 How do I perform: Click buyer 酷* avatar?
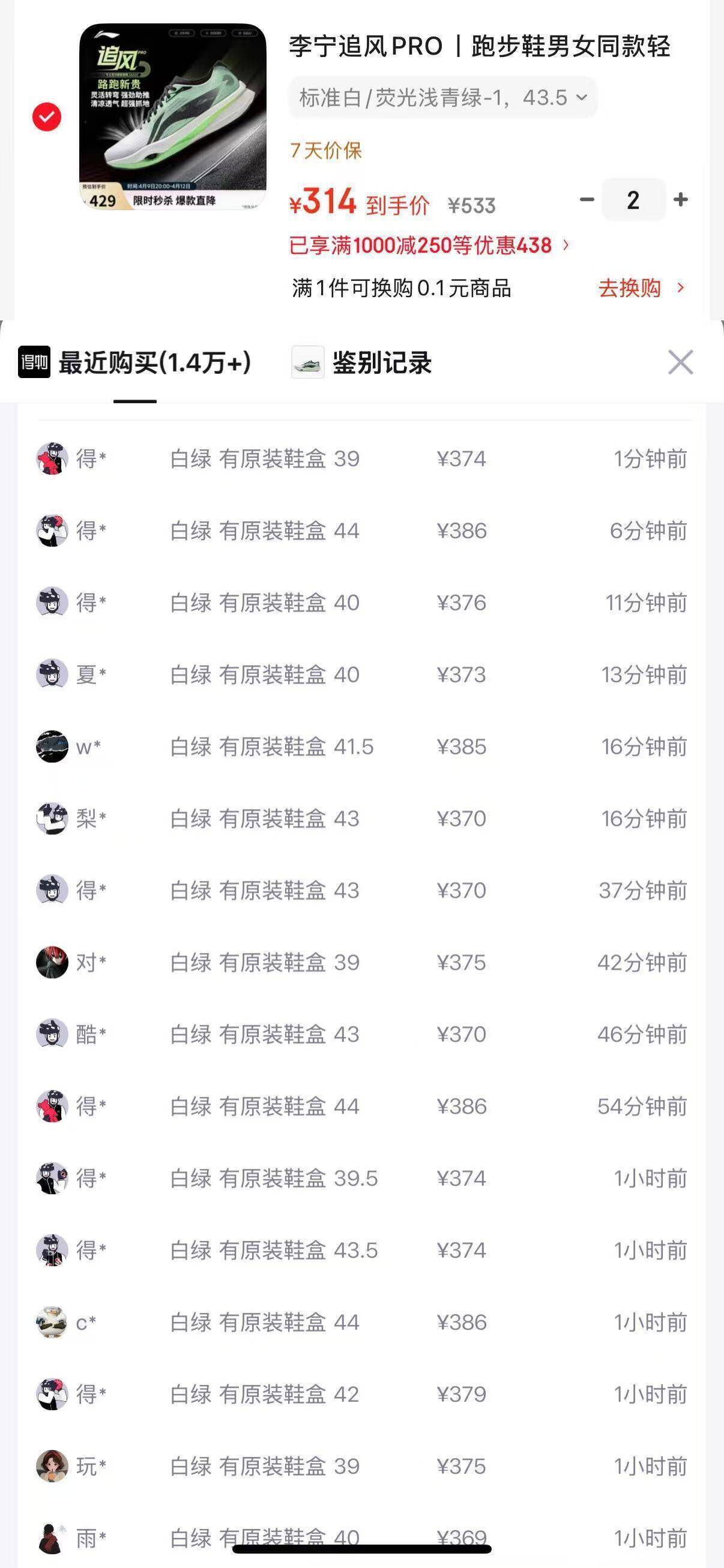coord(53,1034)
